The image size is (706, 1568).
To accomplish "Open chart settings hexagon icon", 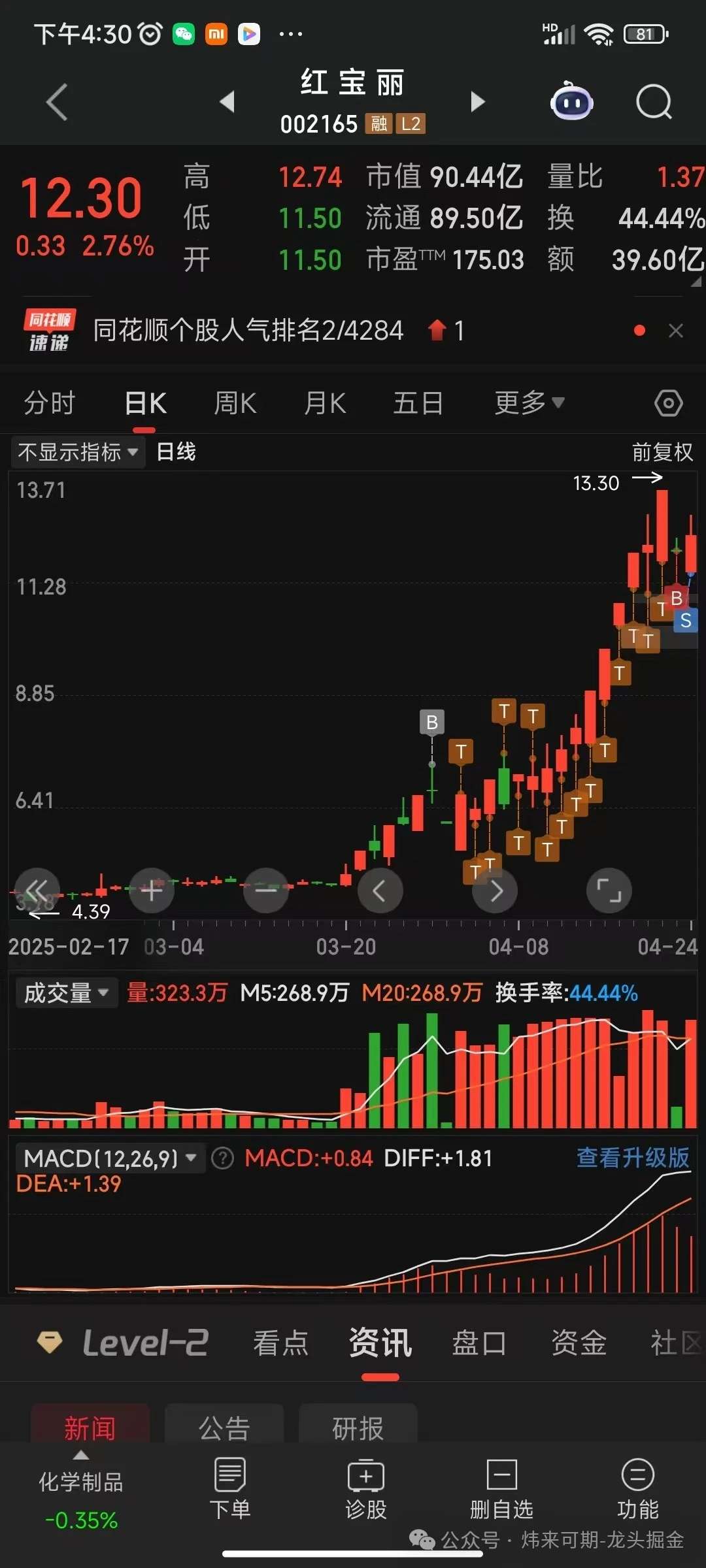I will point(668,403).
